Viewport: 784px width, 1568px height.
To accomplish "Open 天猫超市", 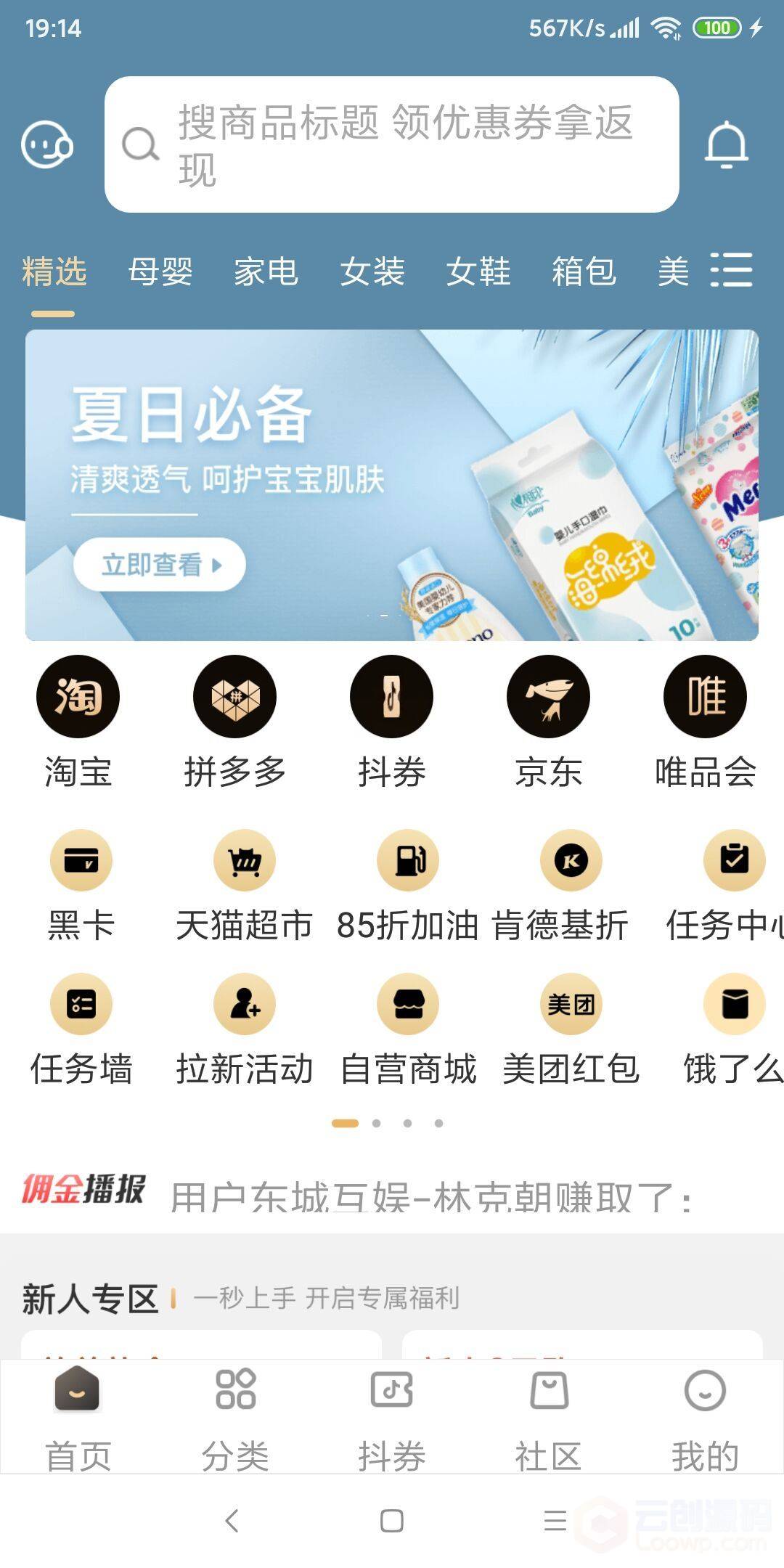I will point(244,887).
